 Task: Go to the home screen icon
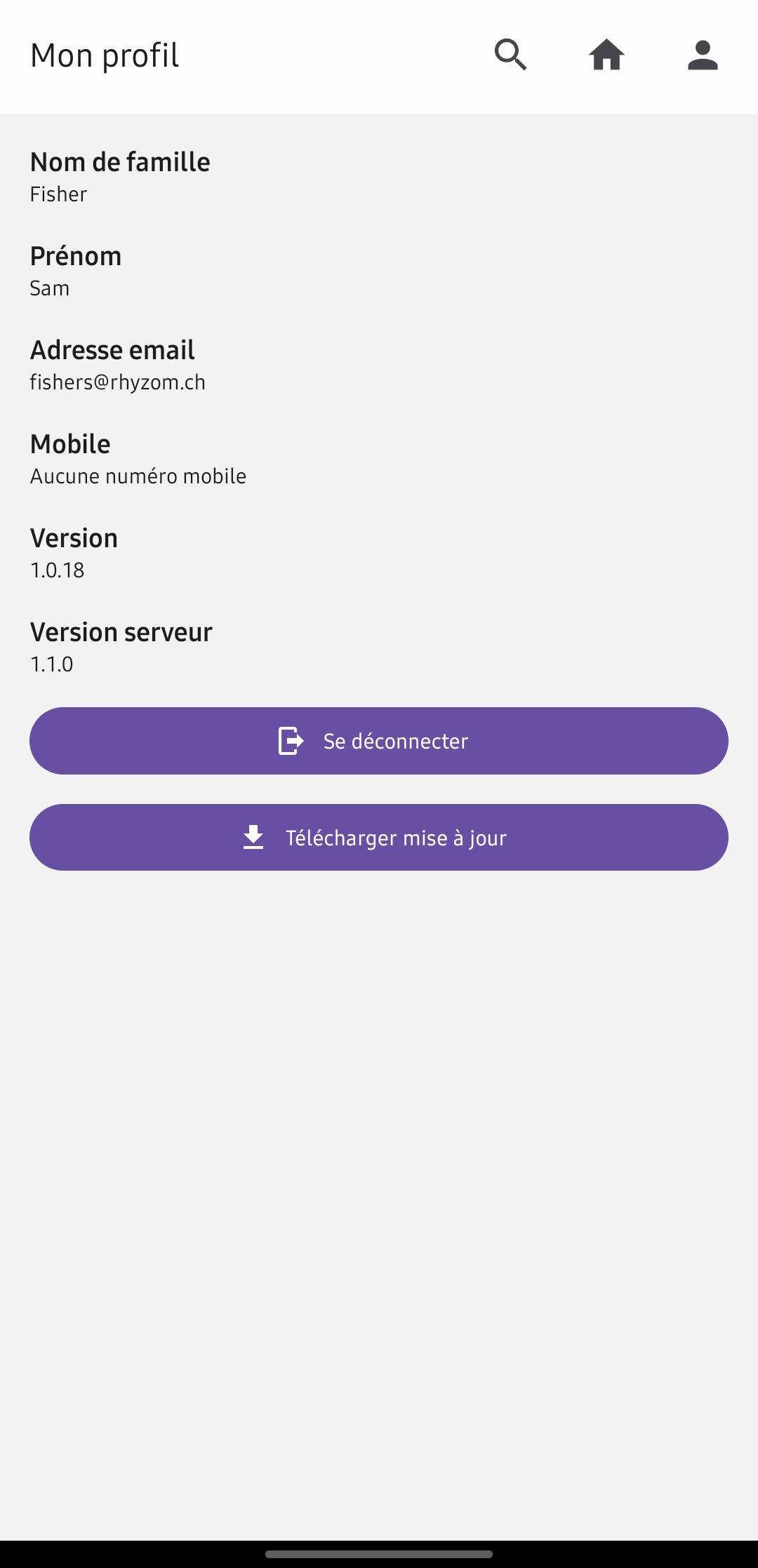coord(606,55)
